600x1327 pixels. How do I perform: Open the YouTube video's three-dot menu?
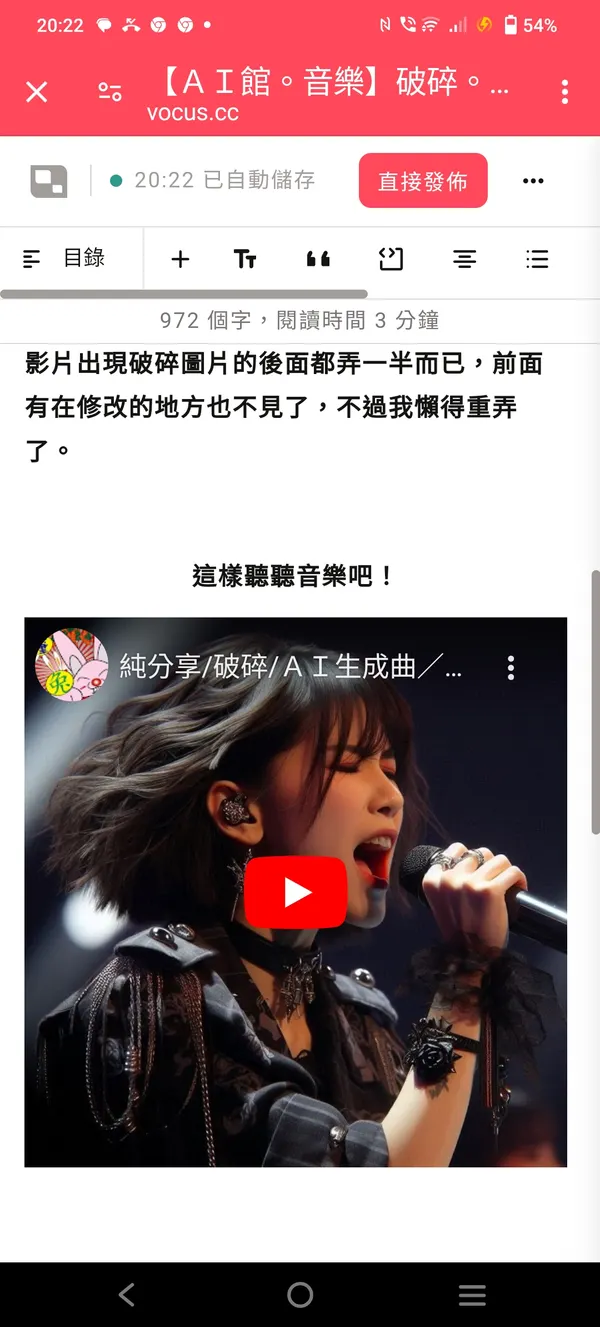pyautogui.click(x=511, y=668)
